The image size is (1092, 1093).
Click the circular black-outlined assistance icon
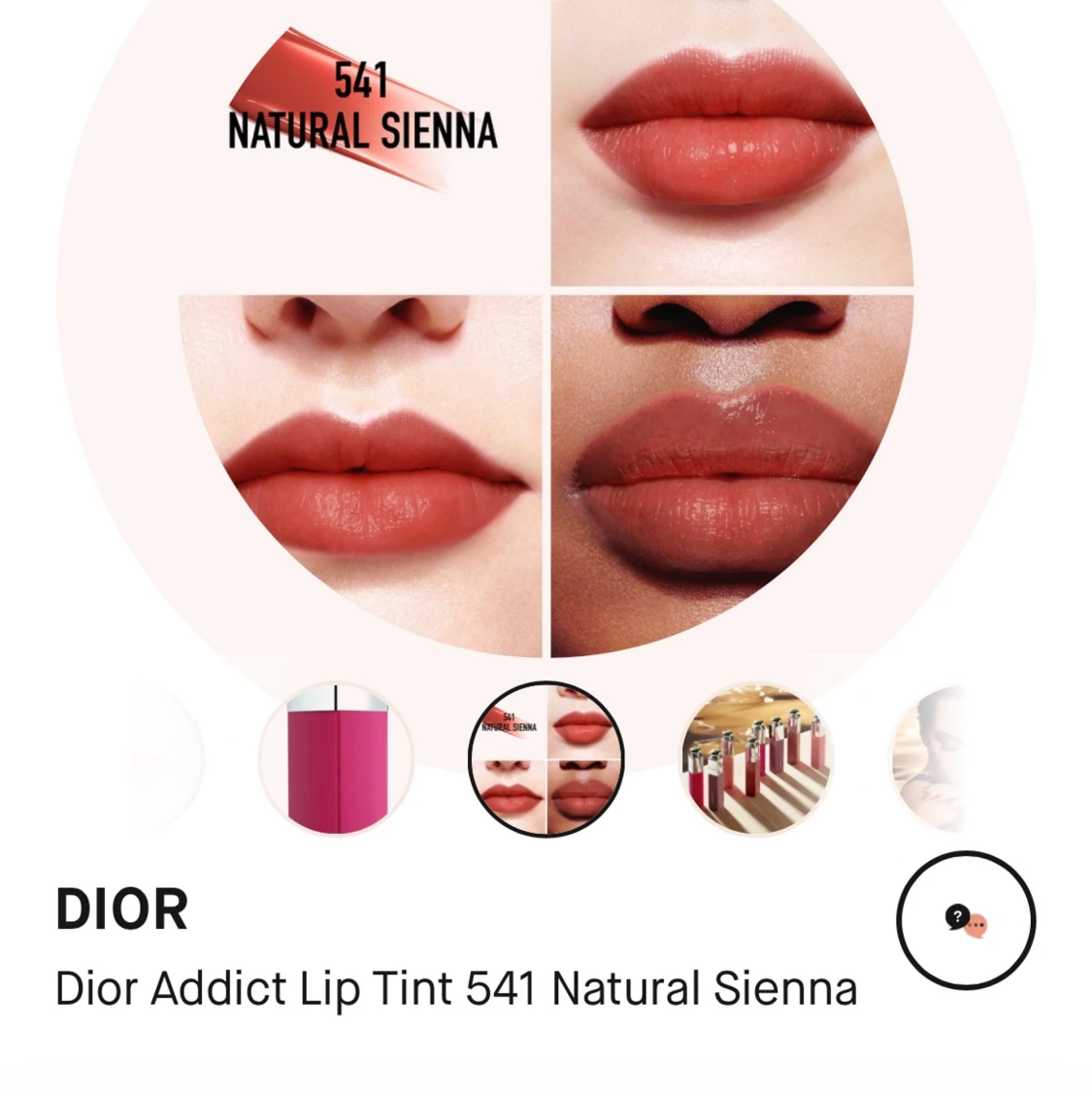coord(966,921)
